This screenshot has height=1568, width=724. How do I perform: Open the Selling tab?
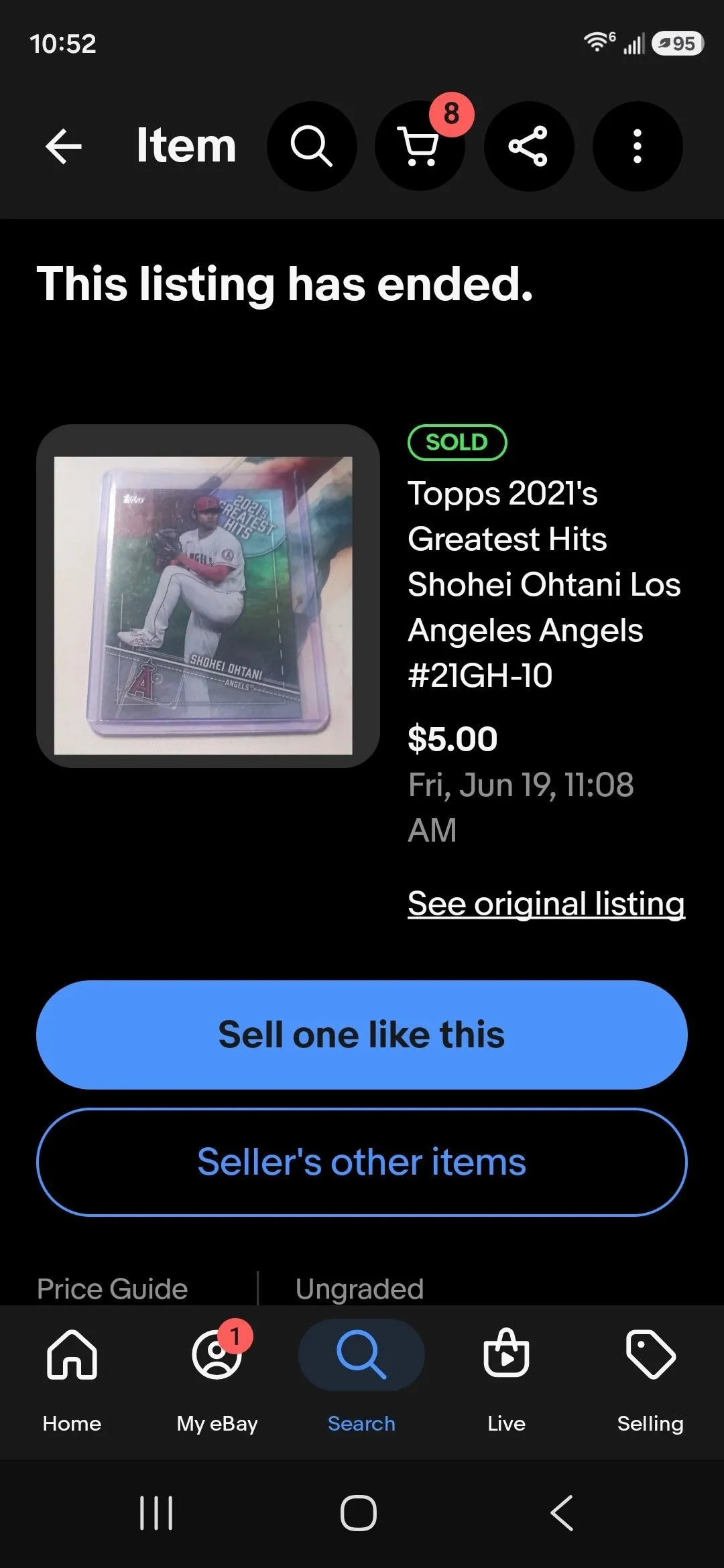coord(650,1382)
